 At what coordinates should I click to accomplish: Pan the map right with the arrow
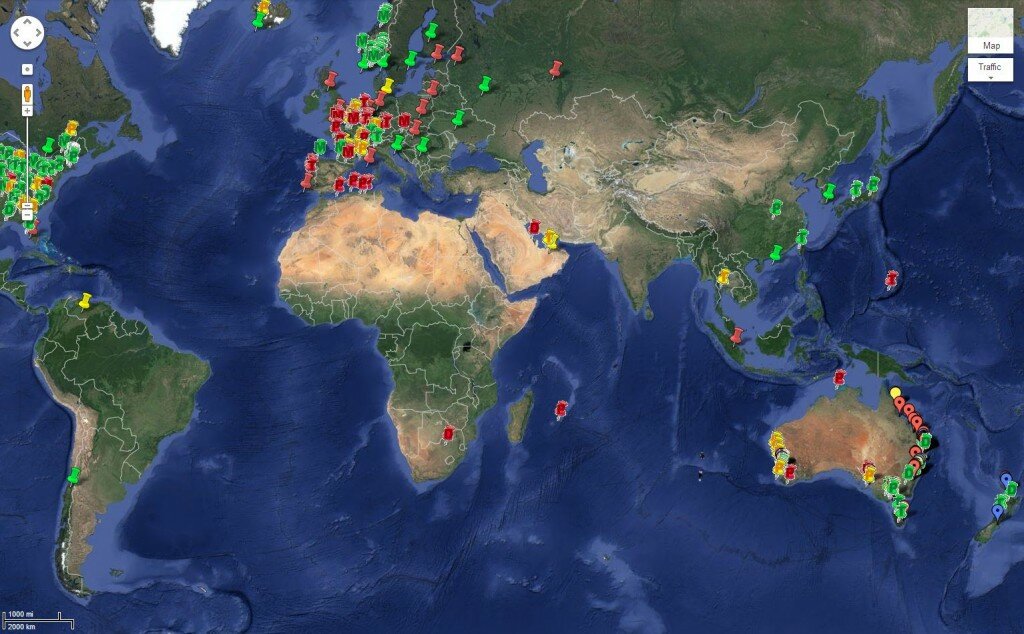click(38, 34)
